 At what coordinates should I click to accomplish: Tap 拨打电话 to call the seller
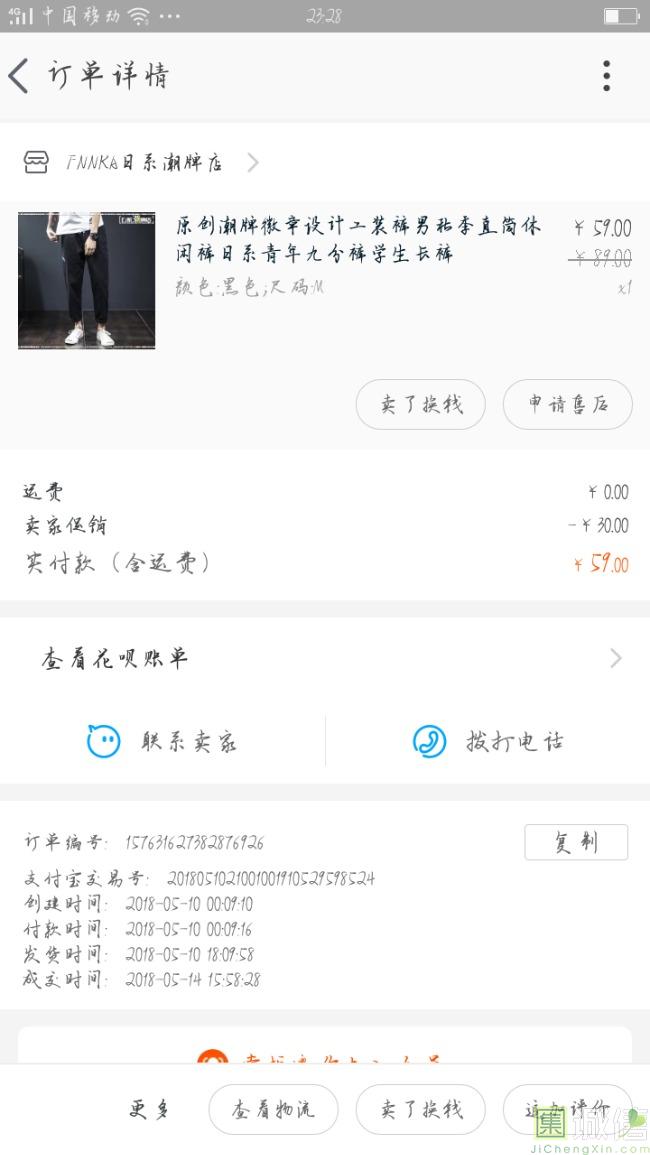[488, 742]
